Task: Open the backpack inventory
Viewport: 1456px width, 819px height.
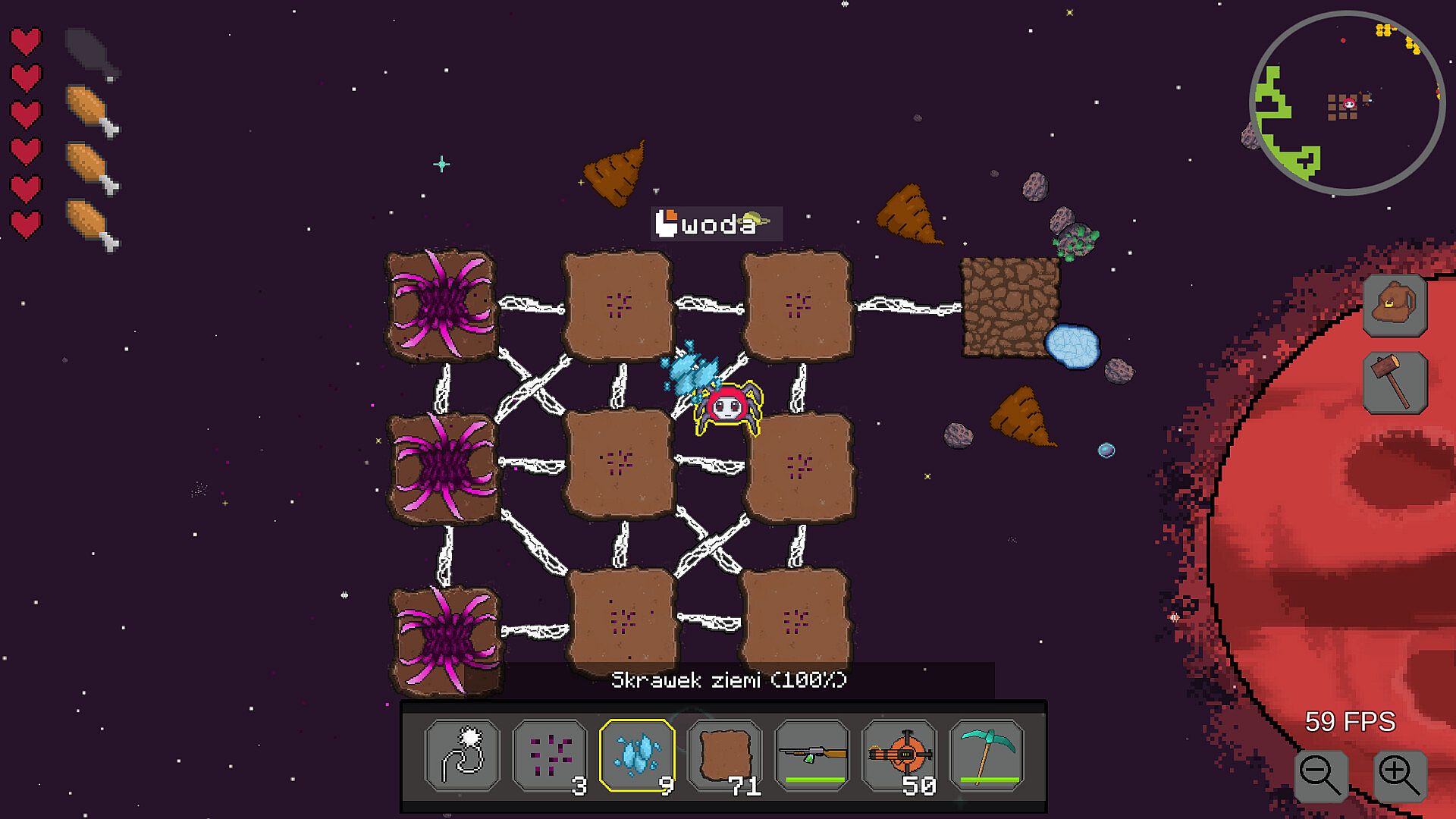Action: coord(1395,305)
